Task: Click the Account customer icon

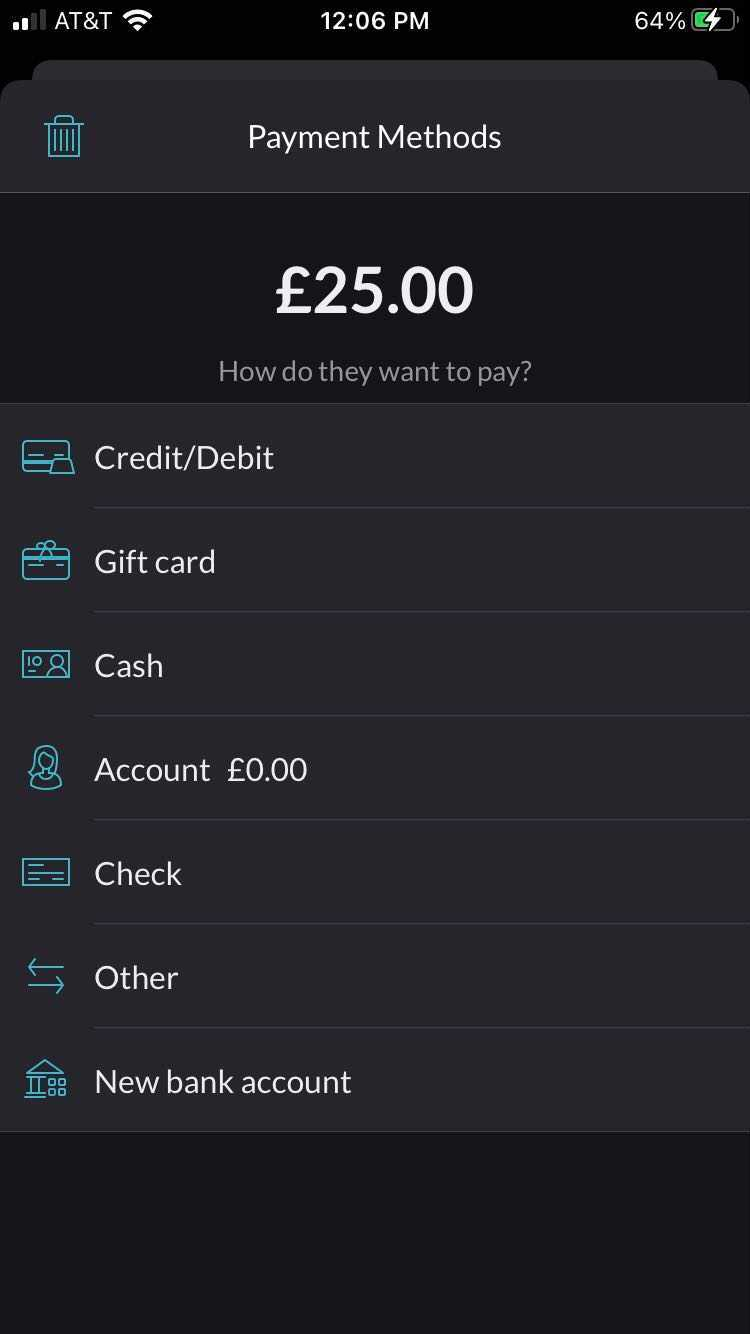Action: [46, 769]
